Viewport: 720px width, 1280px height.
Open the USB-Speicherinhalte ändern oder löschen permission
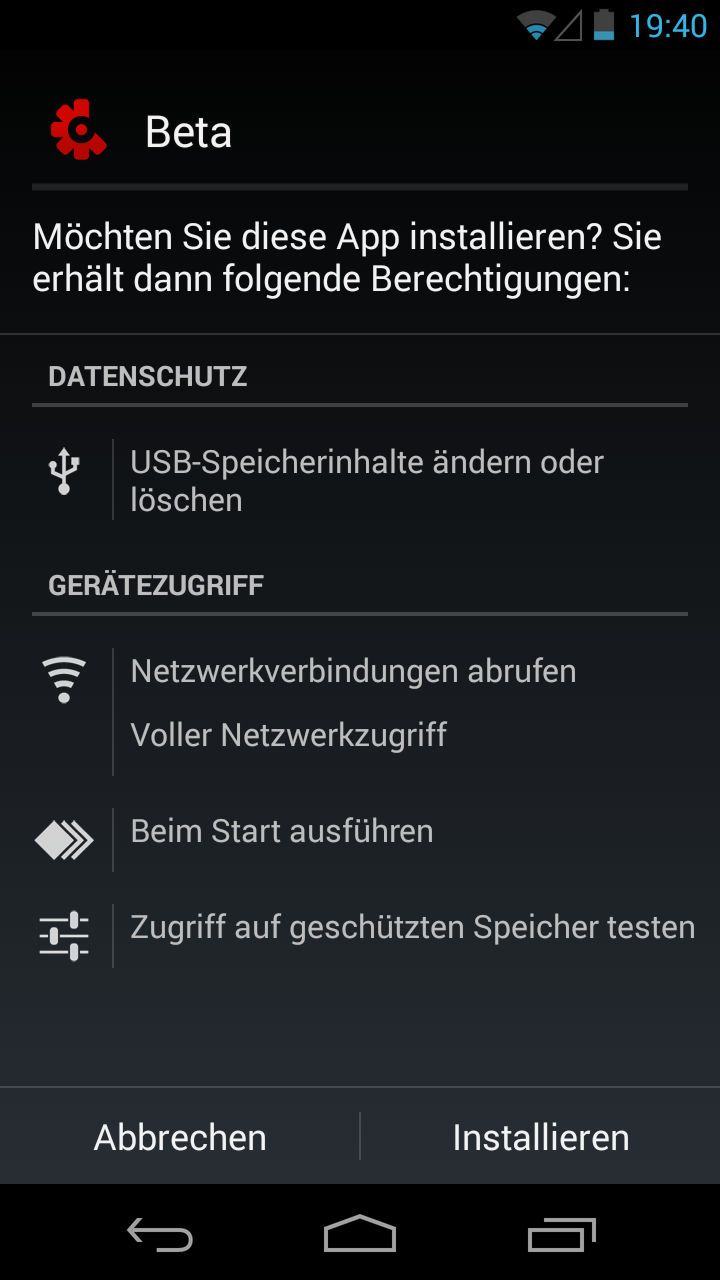click(x=360, y=480)
